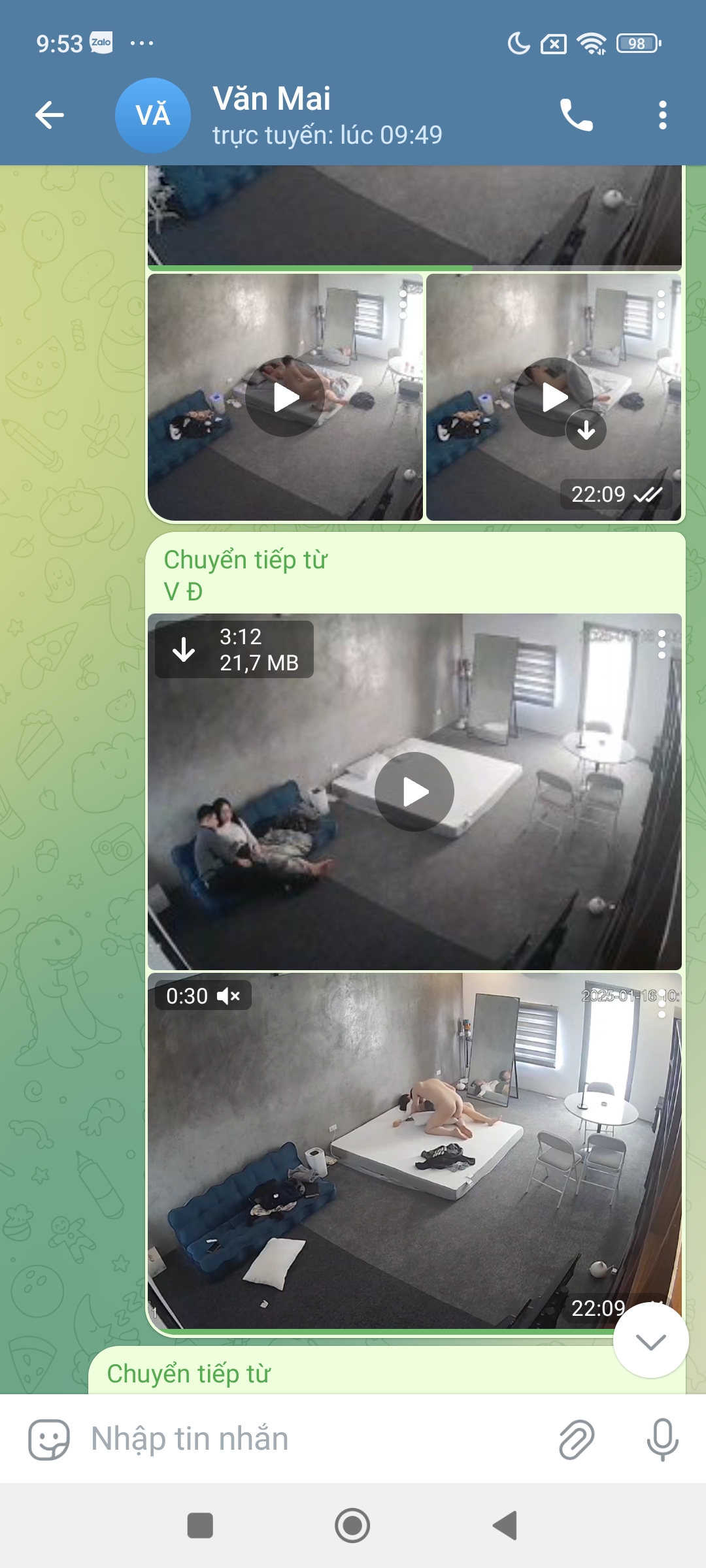Return to the device home screen
The height and width of the screenshot is (1568, 706).
pos(352,1526)
